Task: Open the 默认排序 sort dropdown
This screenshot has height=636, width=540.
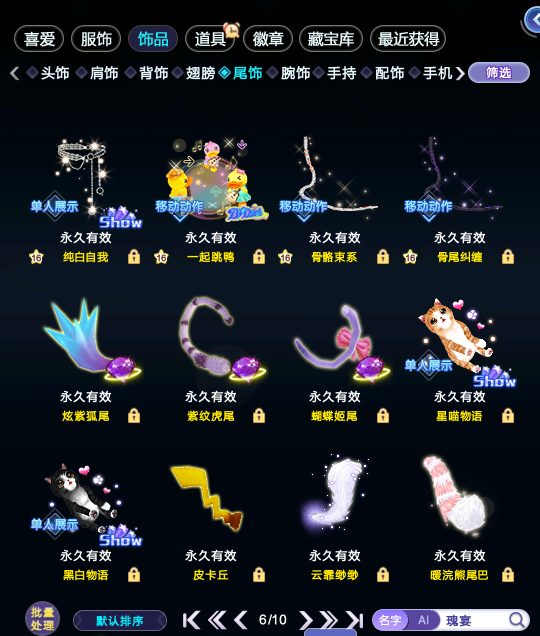Action: tap(120, 621)
